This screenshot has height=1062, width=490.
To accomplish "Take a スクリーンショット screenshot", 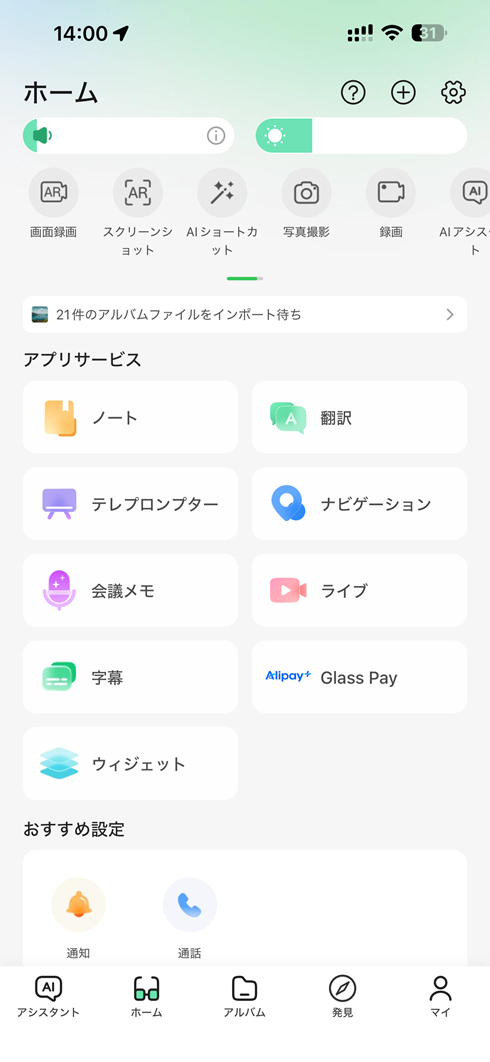I will (x=138, y=212).
